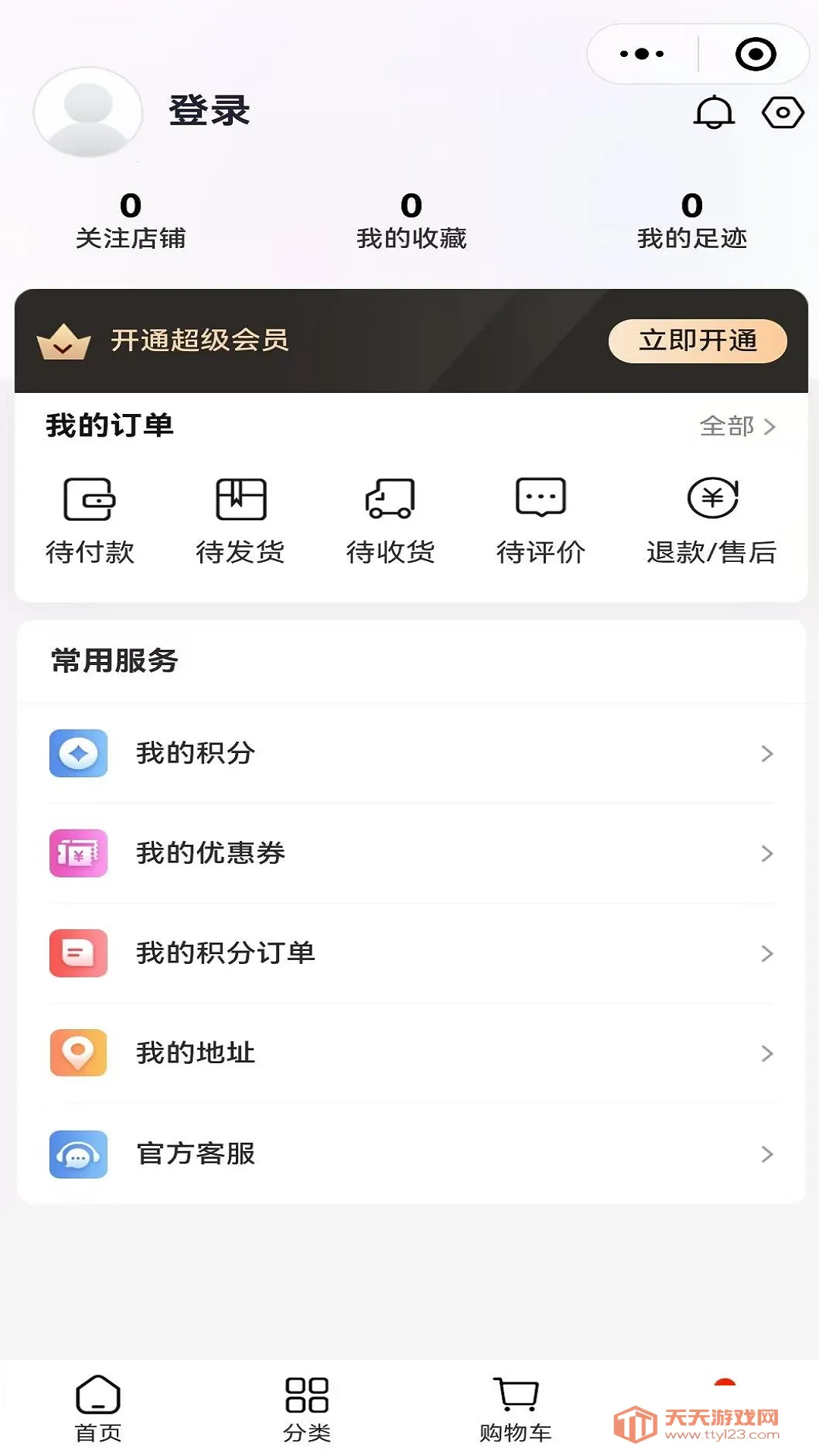819x1456 pixels.
Task: Select the 待付款 wallet icon
Action: pos(90,499)
